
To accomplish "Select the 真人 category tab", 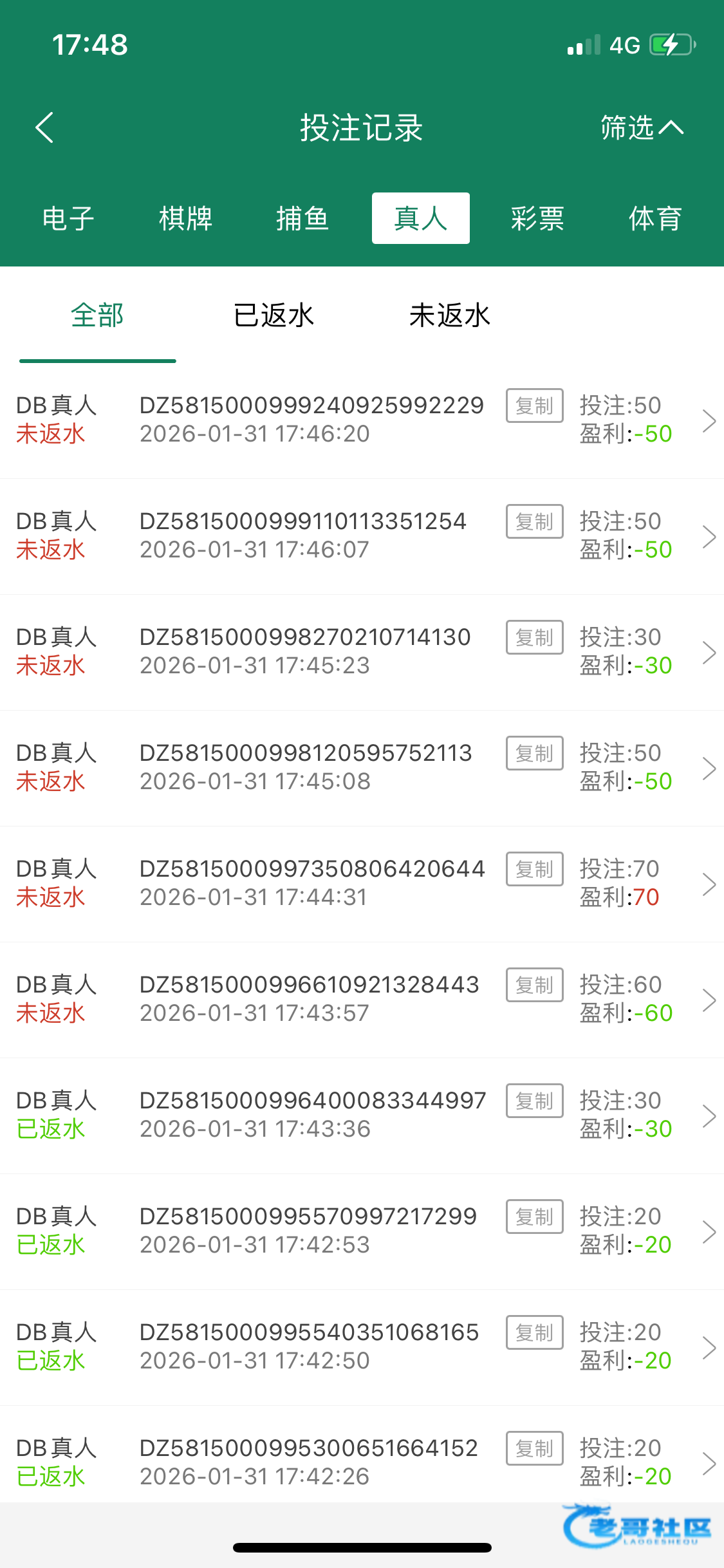I will (420, 219).
